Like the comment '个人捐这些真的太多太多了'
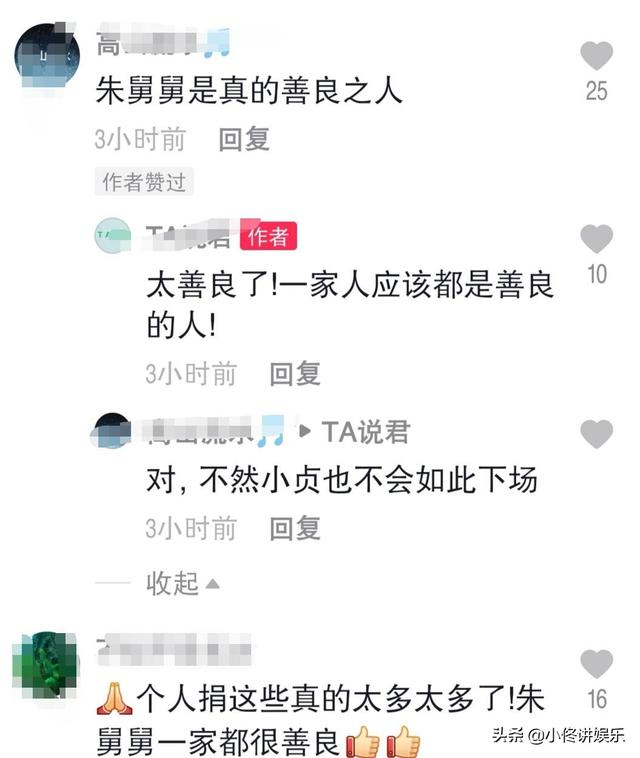 (x=596, y=663)
